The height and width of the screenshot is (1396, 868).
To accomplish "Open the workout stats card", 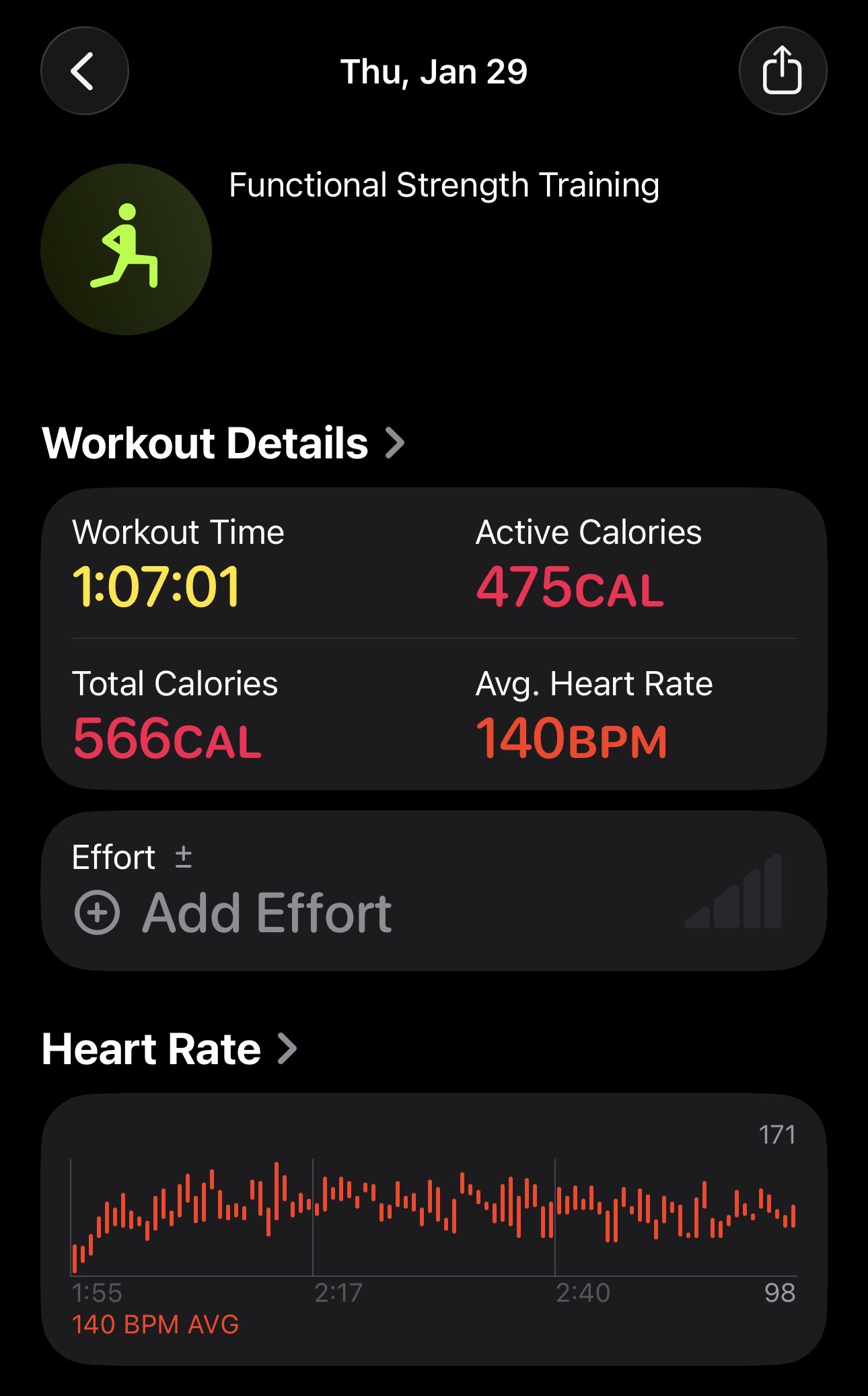I will (x=433, y=638).
